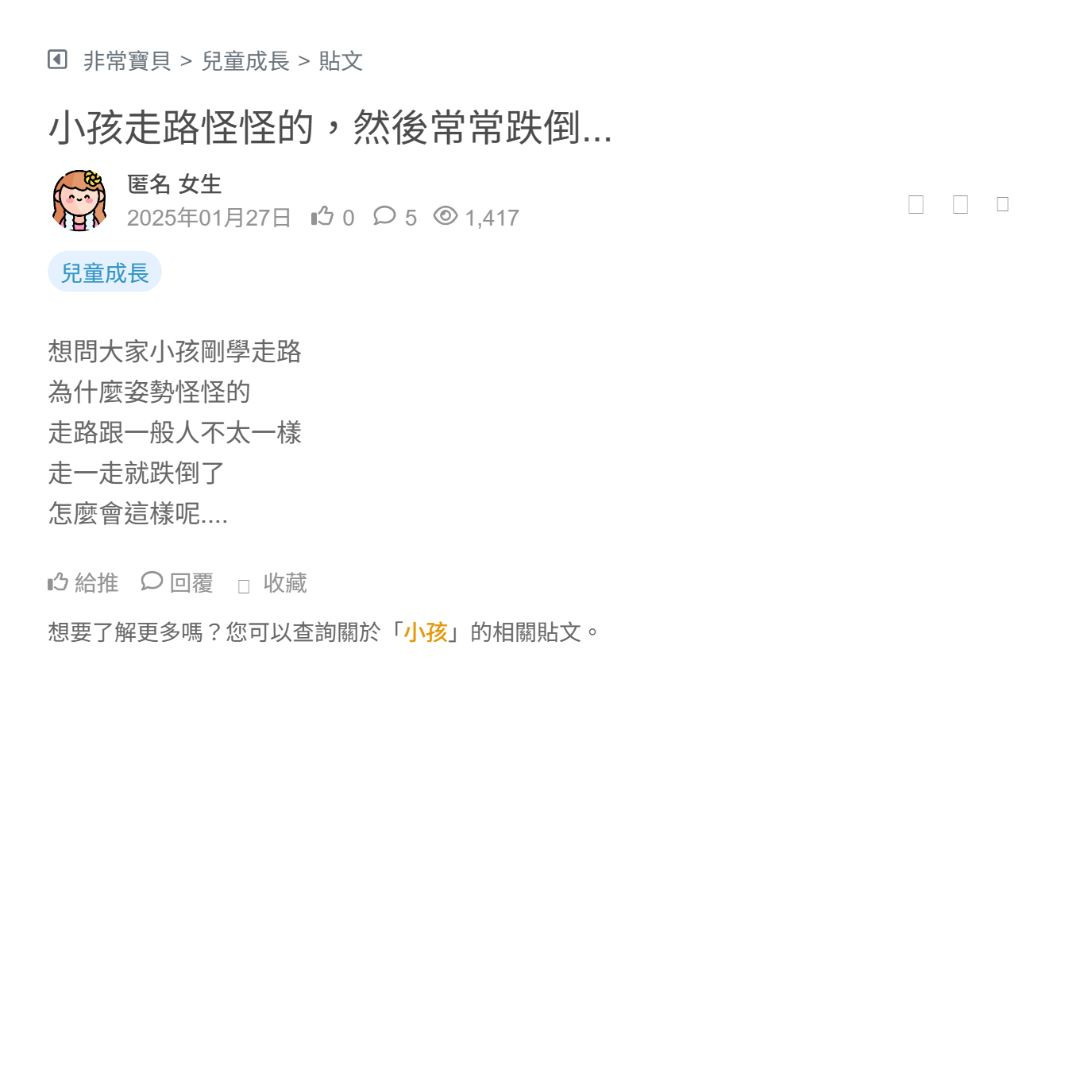Give the post a 給推 upvote
Image resolution: width=1080 pixels, height=1080 pixels.
click(83, 582)
